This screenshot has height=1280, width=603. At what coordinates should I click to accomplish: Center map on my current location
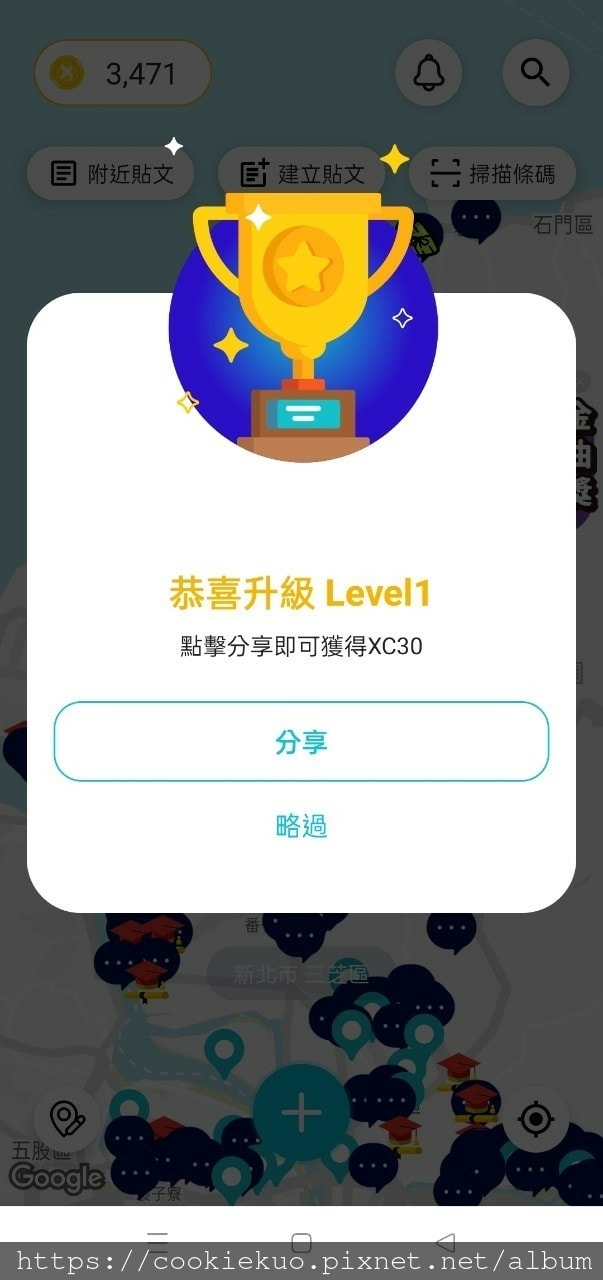pyautogui.click(x=536, y=1119)
